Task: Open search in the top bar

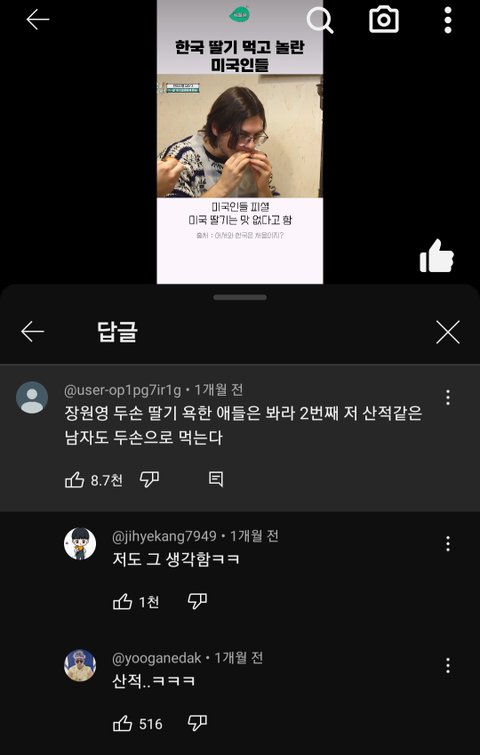Action: (x=320, y=20)
